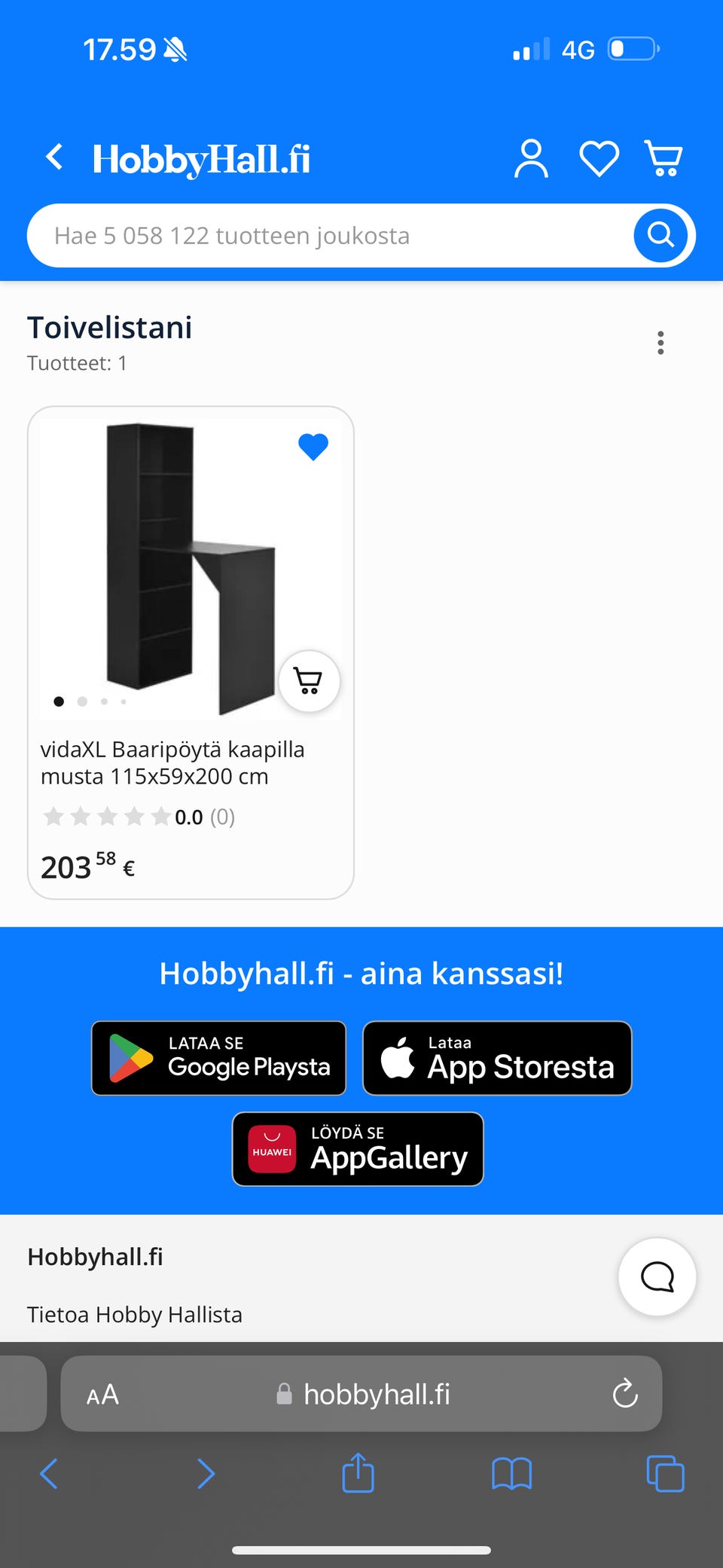
Task: Open the AA text size menu
Action: coord(102,1394)
